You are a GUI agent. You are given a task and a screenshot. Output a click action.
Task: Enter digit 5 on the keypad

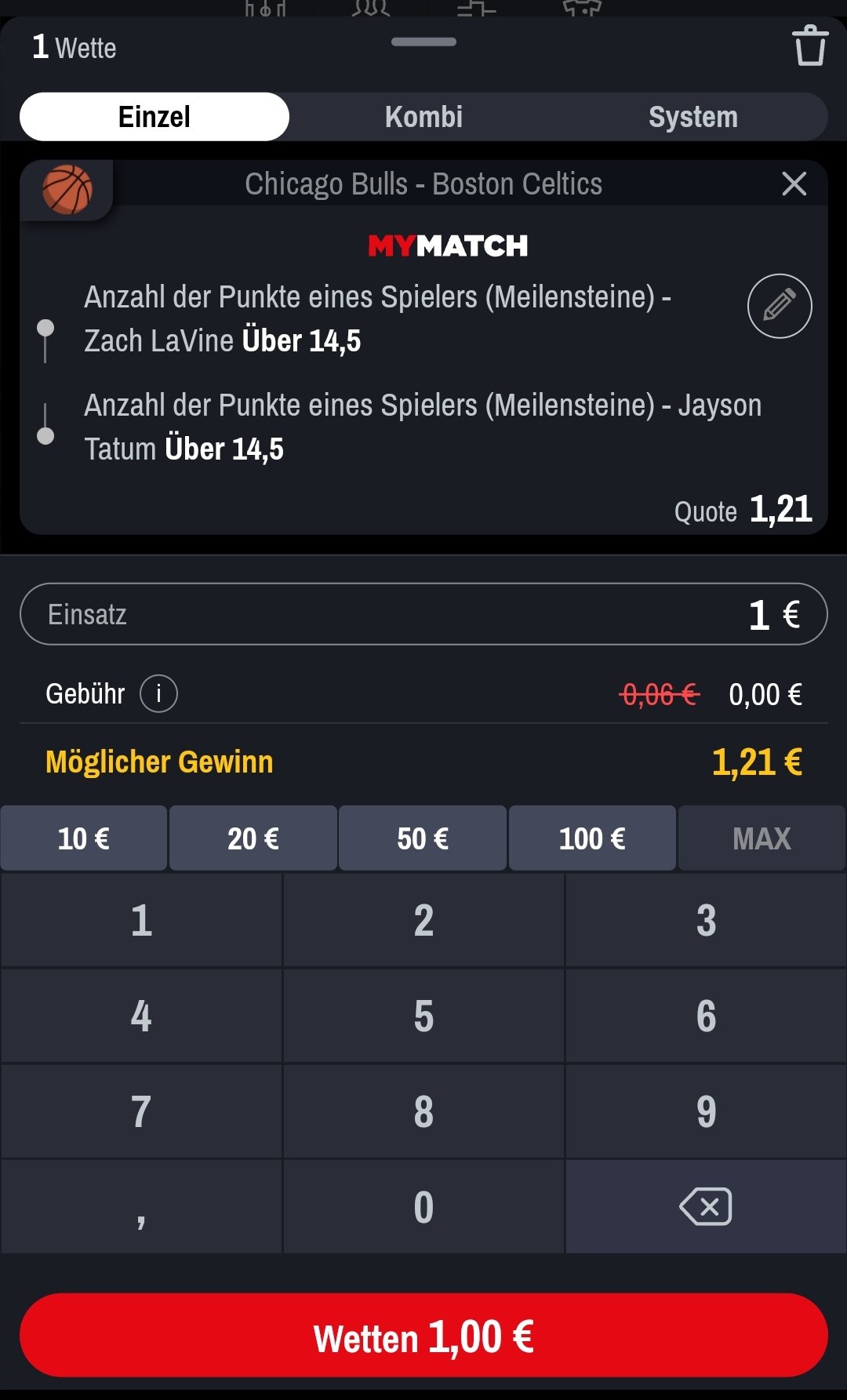pyautogui.click(x=423, y=1016)
